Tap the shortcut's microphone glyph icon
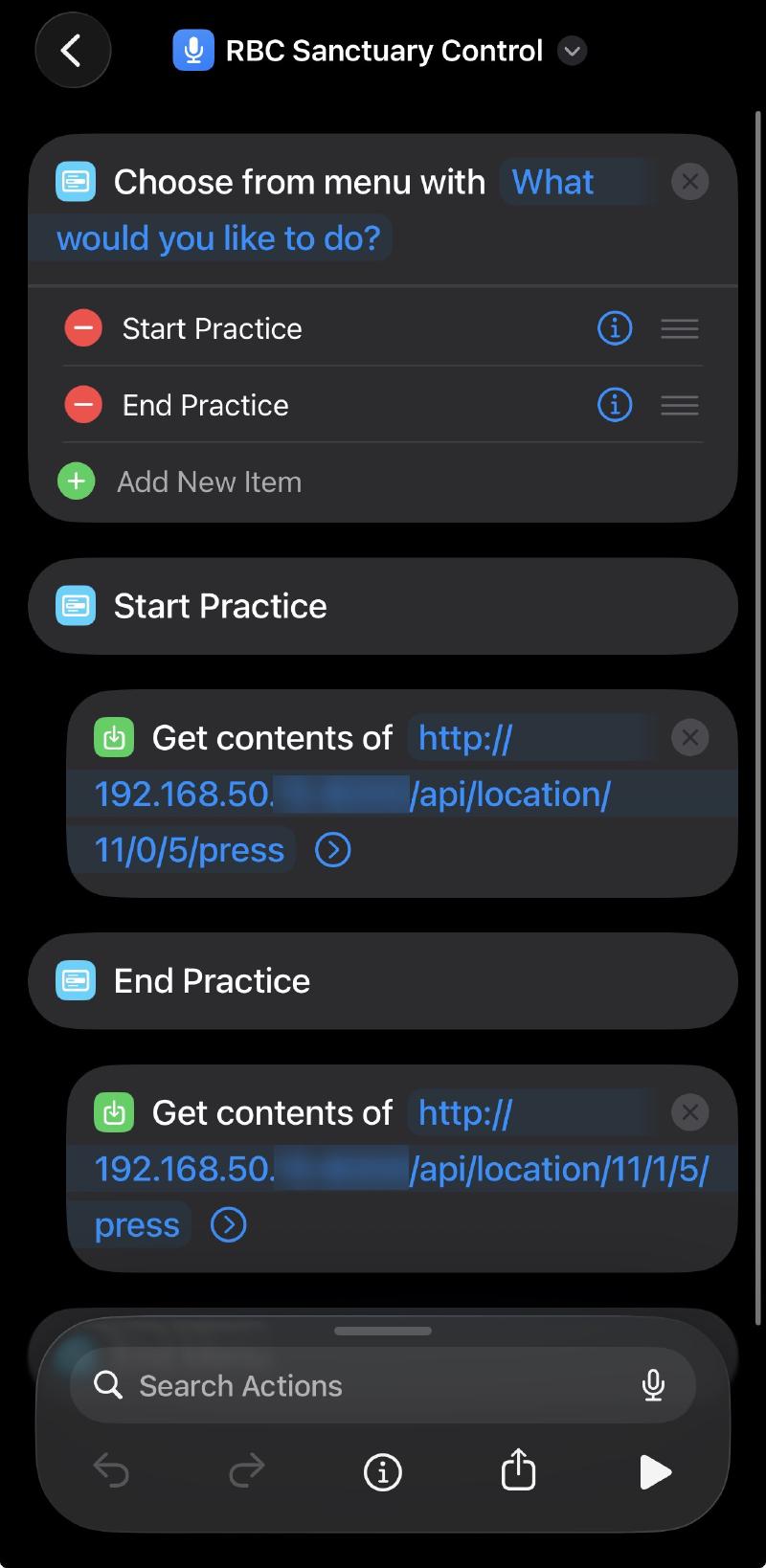766x1568 pixels. tap(192, 50)
